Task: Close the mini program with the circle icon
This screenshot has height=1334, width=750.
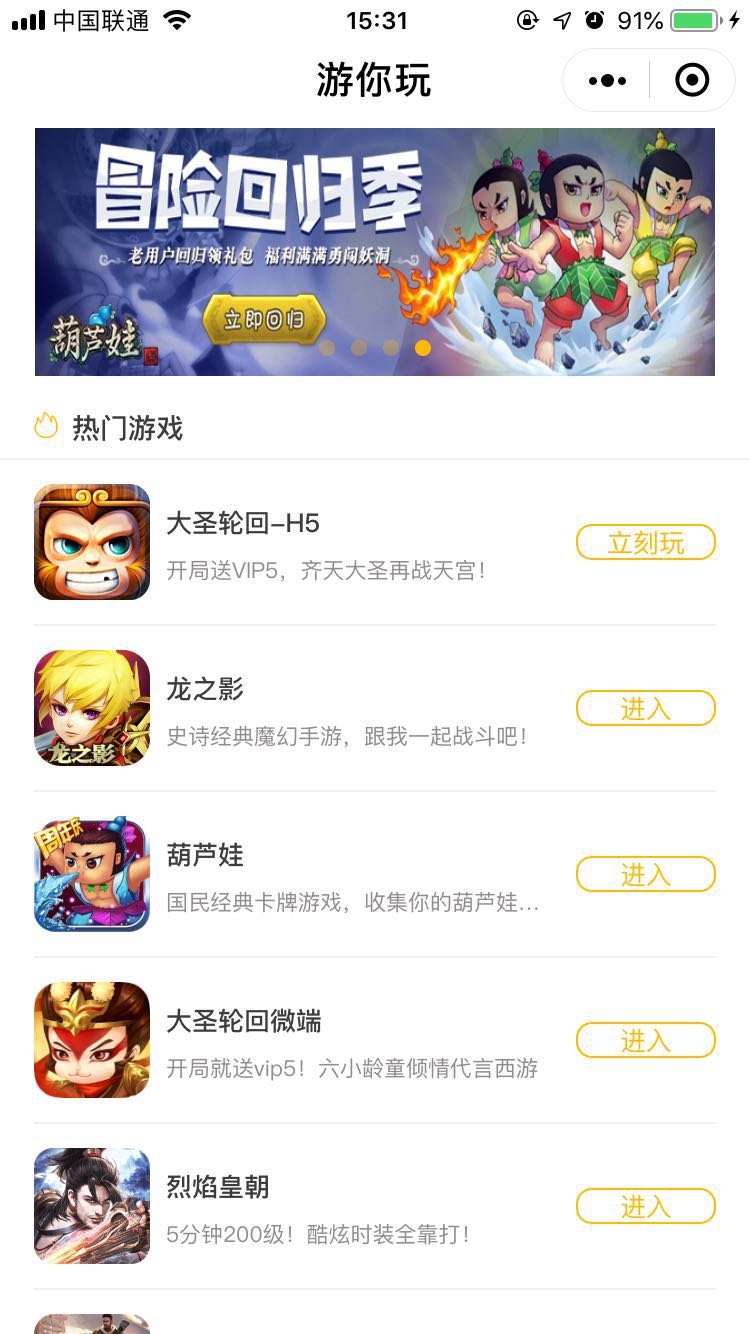Action: click(x=692, y=81)
